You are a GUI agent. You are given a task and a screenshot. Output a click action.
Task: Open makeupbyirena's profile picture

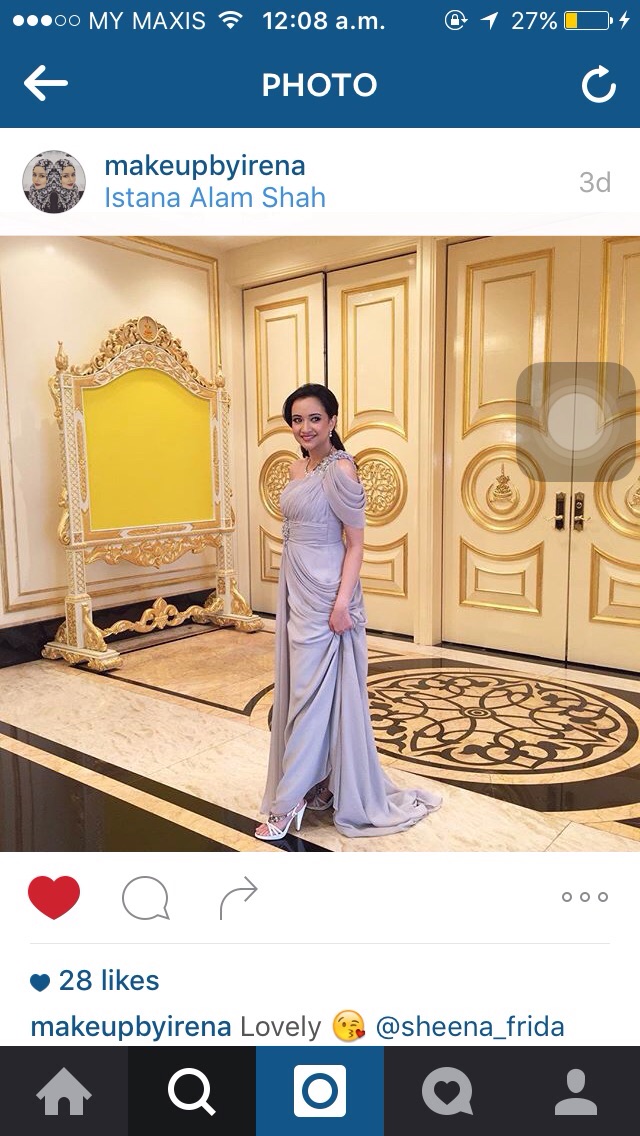(x=54, y=182)
